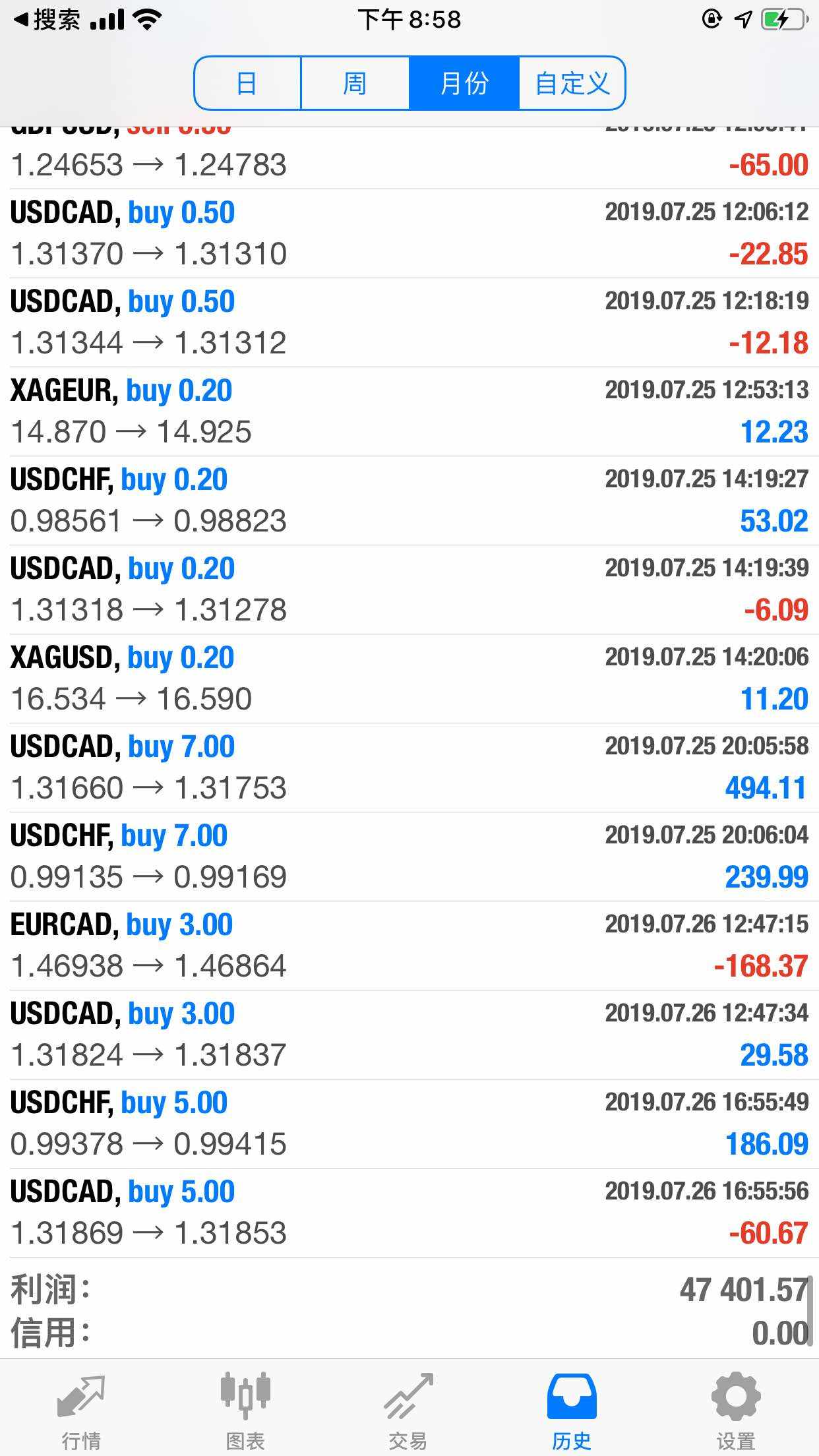Expand the USDCAD buy 3.00 trade
Screen dimensions: 819x1456
pos(409,1035)
